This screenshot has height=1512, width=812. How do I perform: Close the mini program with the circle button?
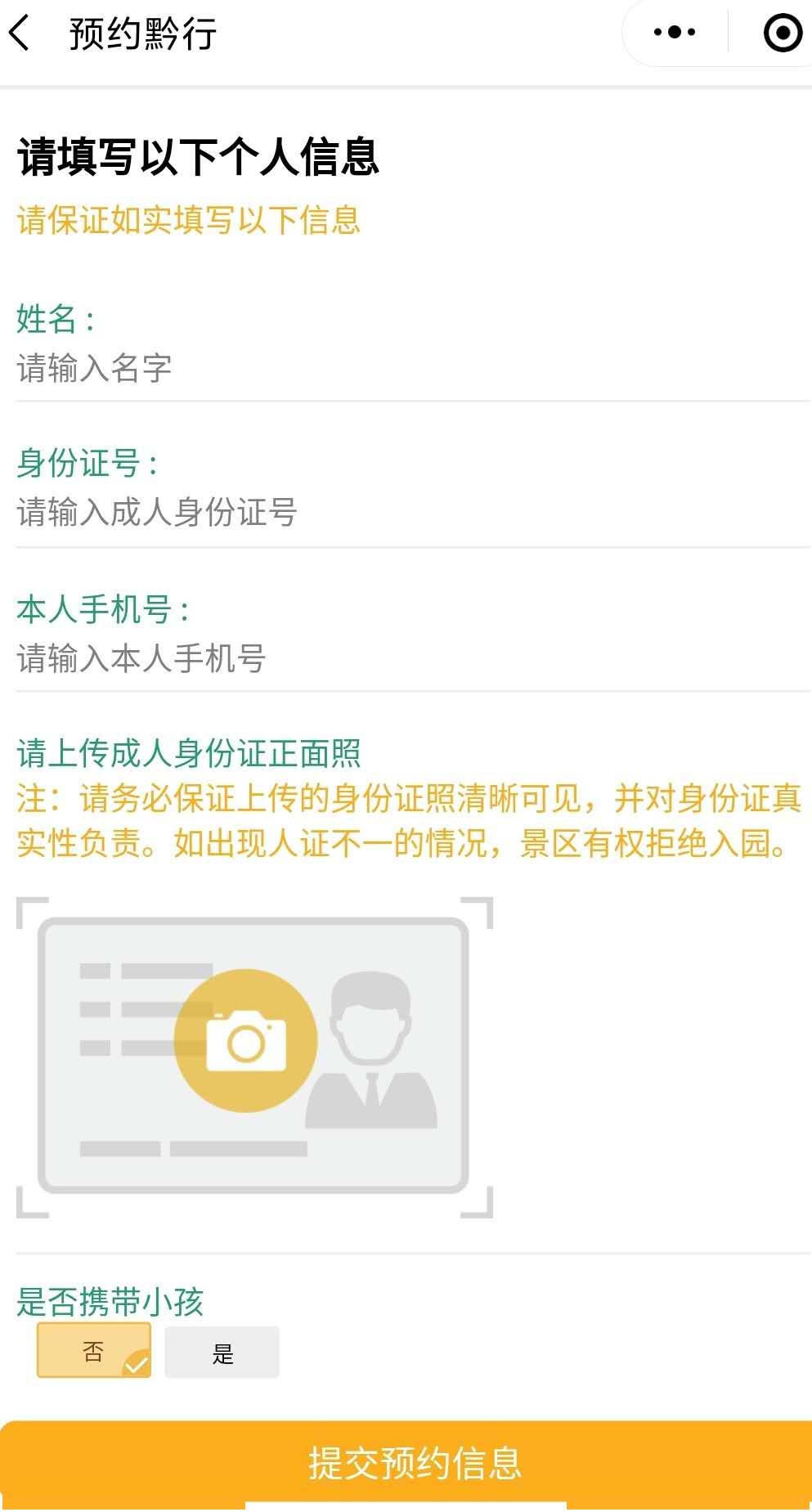coord(783,33)
